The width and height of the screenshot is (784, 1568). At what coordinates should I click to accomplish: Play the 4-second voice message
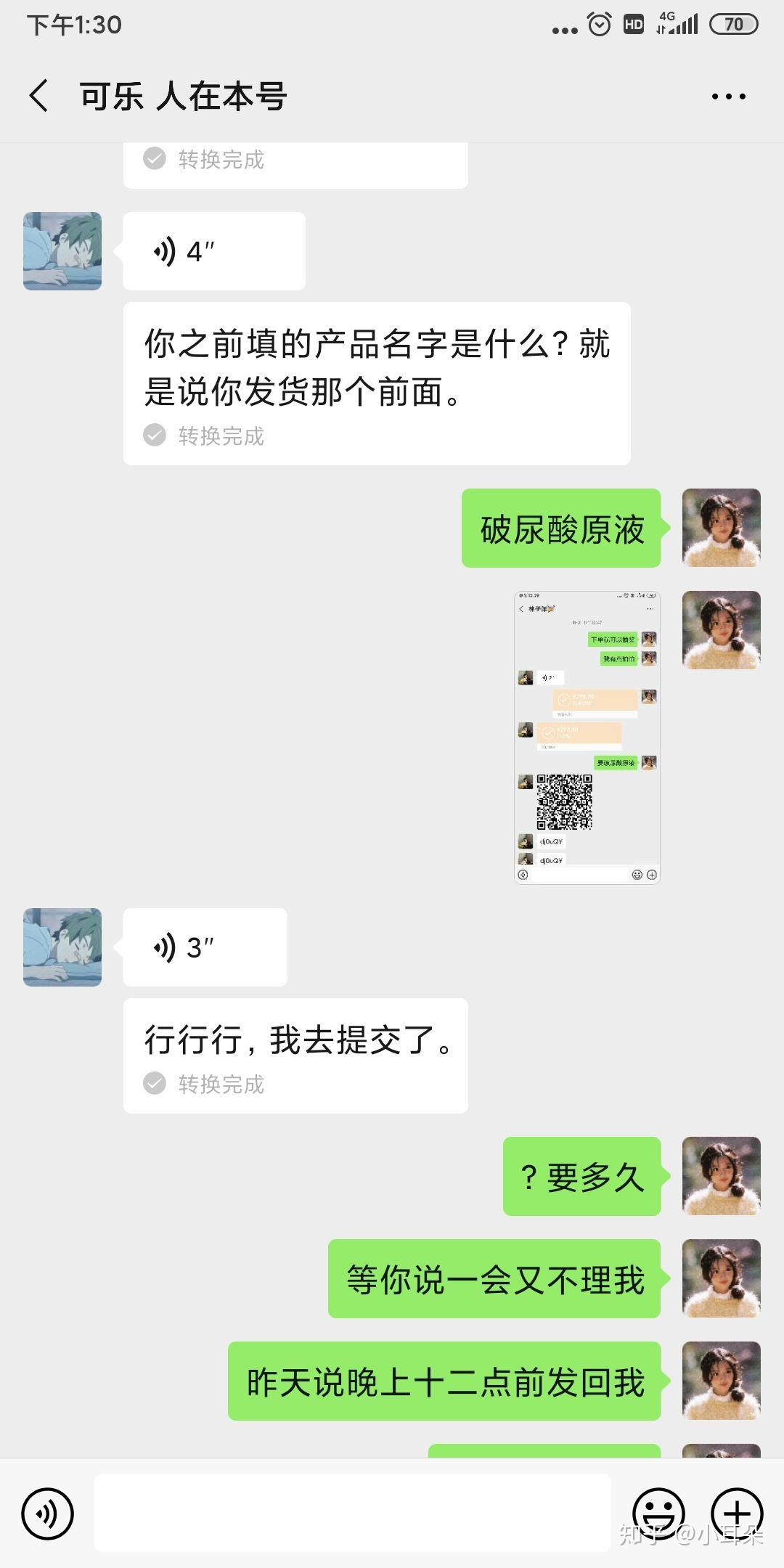213,251
